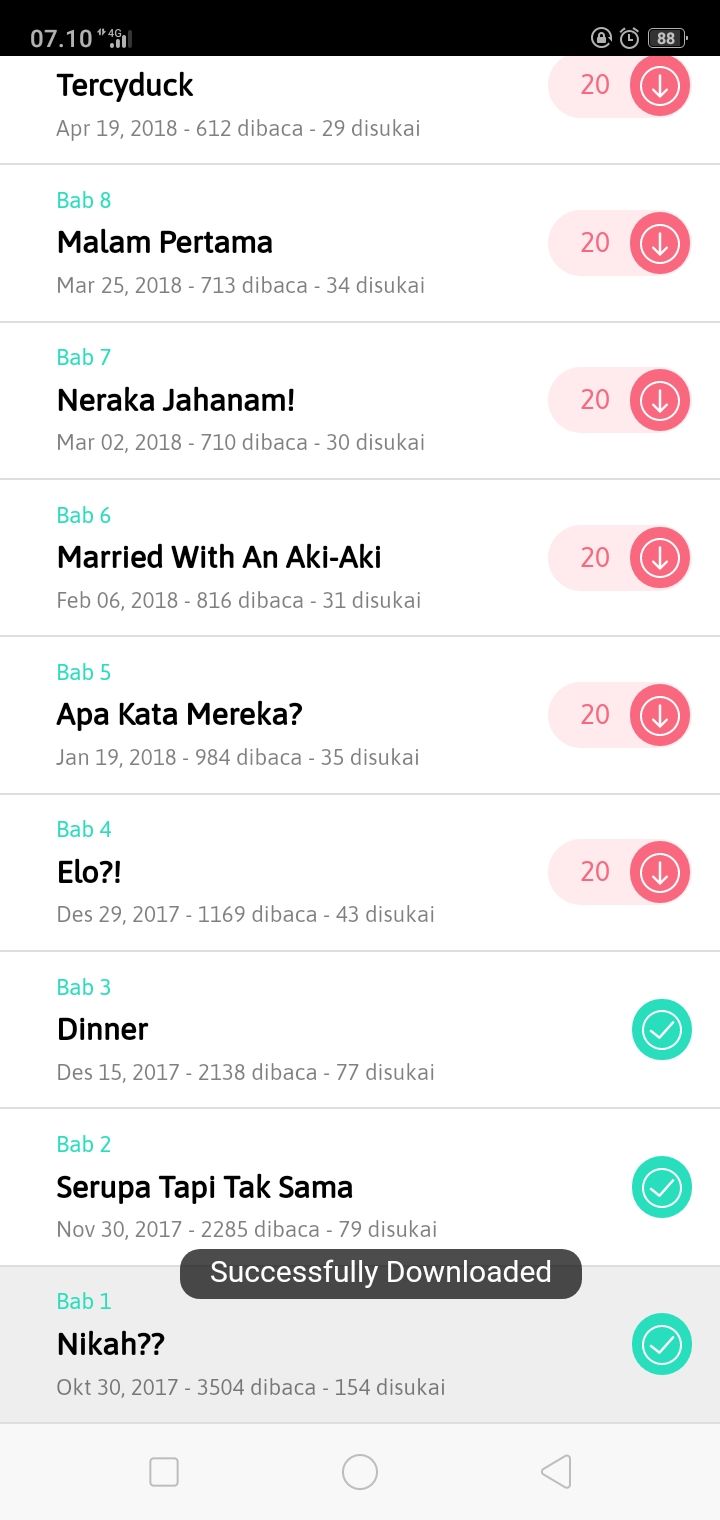Open Bab 3 Dinner chapter
Screen dimensions: 720x1520
360,1030
